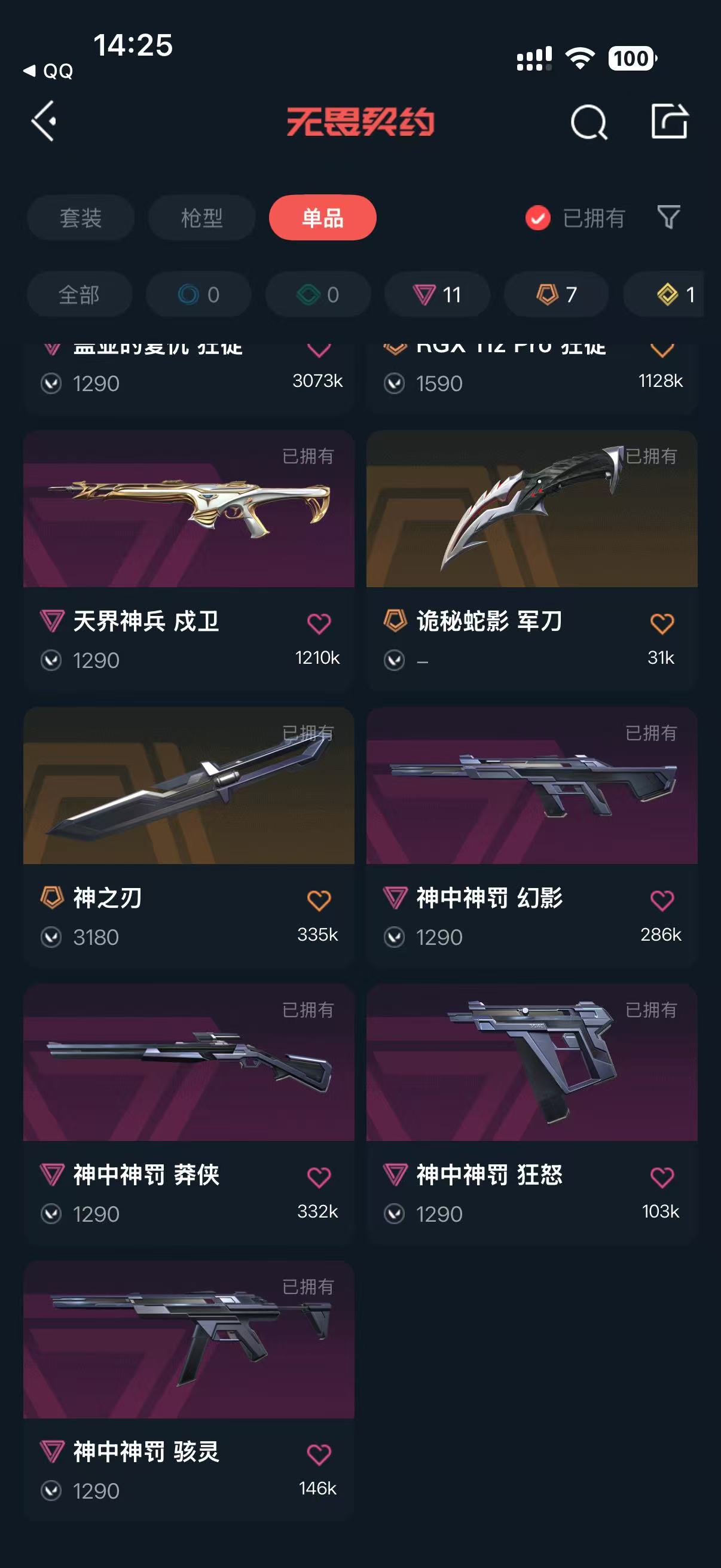The height and width of the screenshot is (1568, 721).
Task: Filter by the pink tier chip showing 11
Action: pyautogui.click(x=437, y=295)
